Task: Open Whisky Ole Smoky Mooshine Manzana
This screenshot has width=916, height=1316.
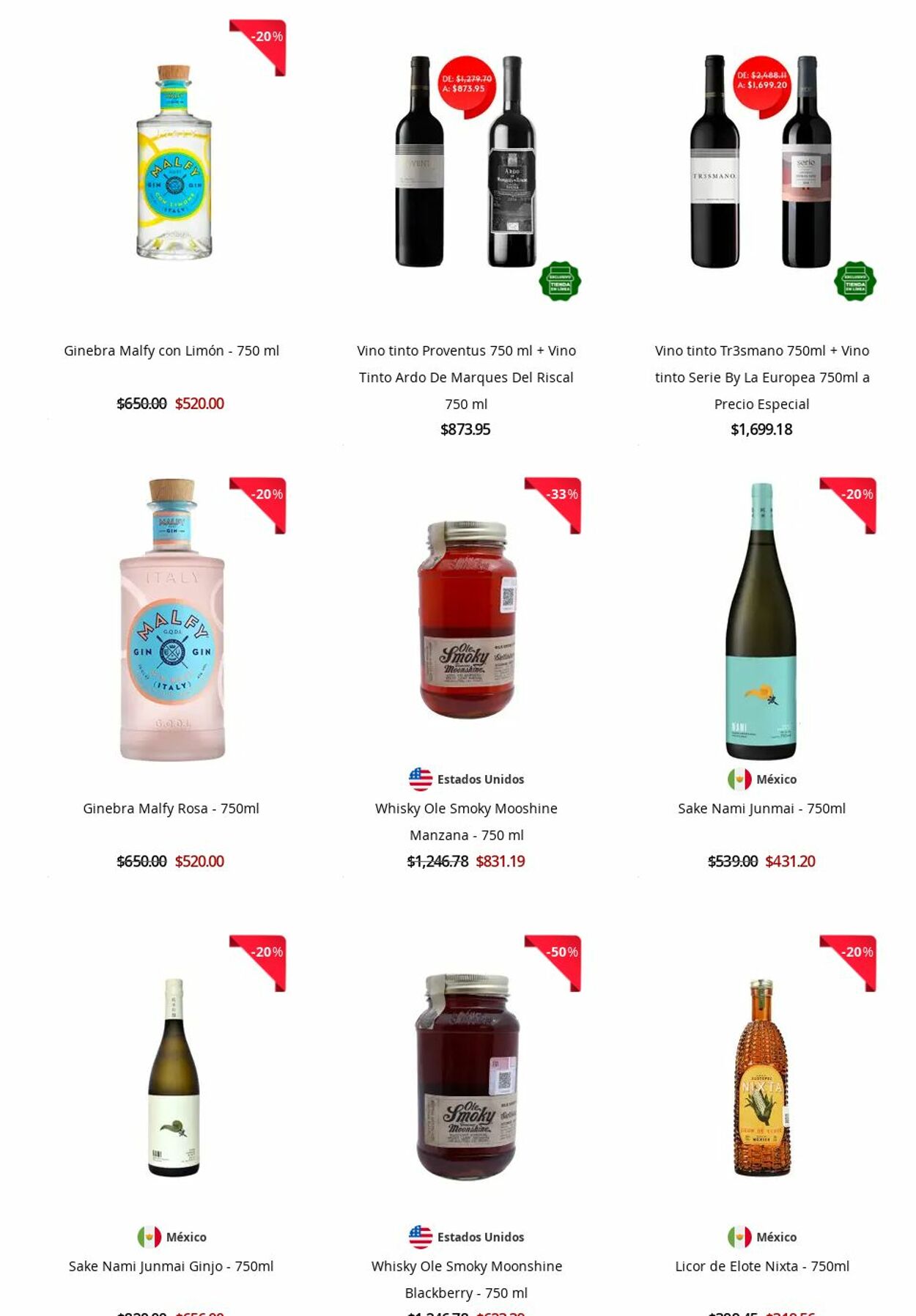Action: click(466, 821)
